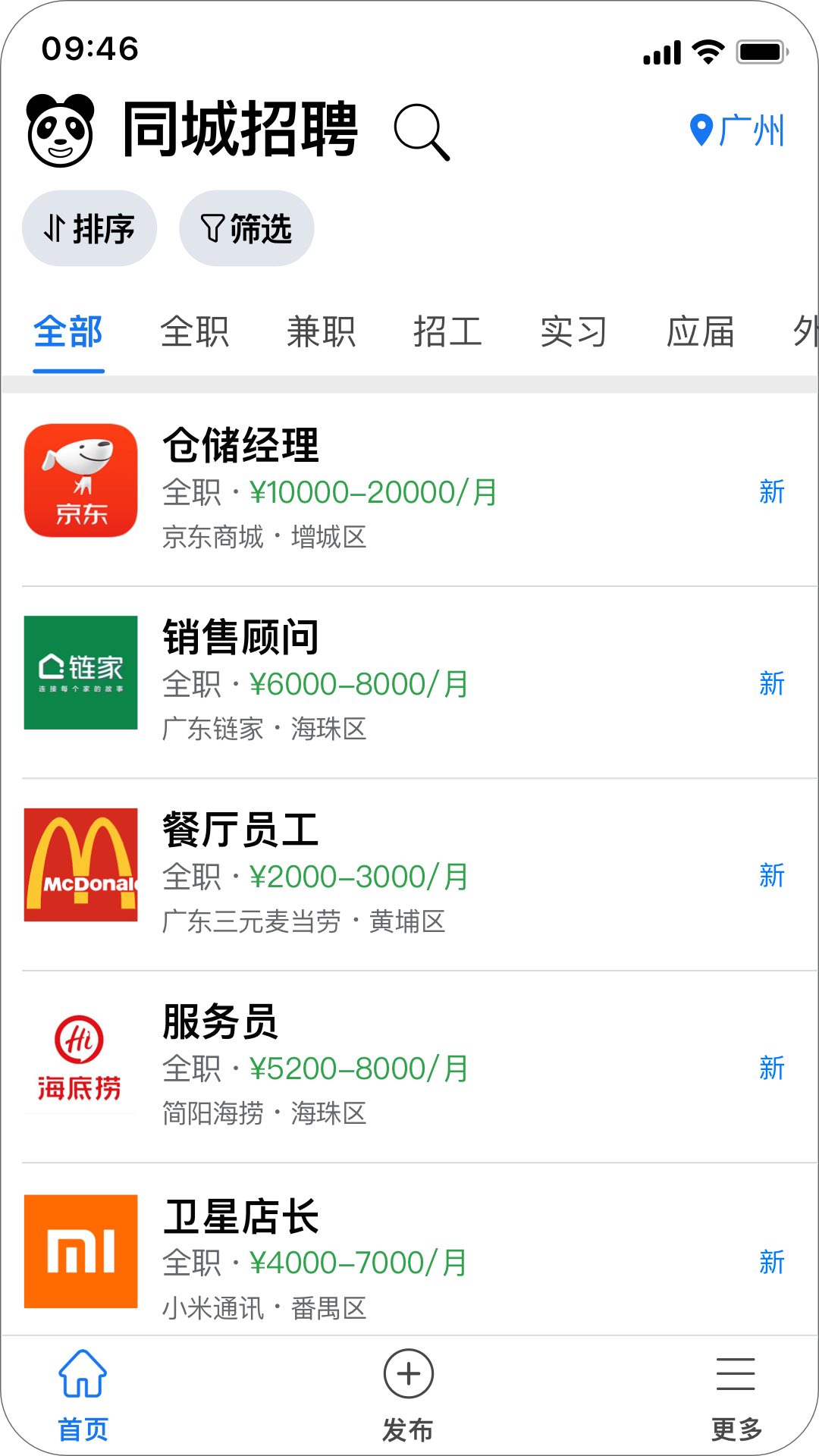This screenshot has height=1456, width=819.
Task: View the 应届 tab listings
Action: [x=701, y=333]
